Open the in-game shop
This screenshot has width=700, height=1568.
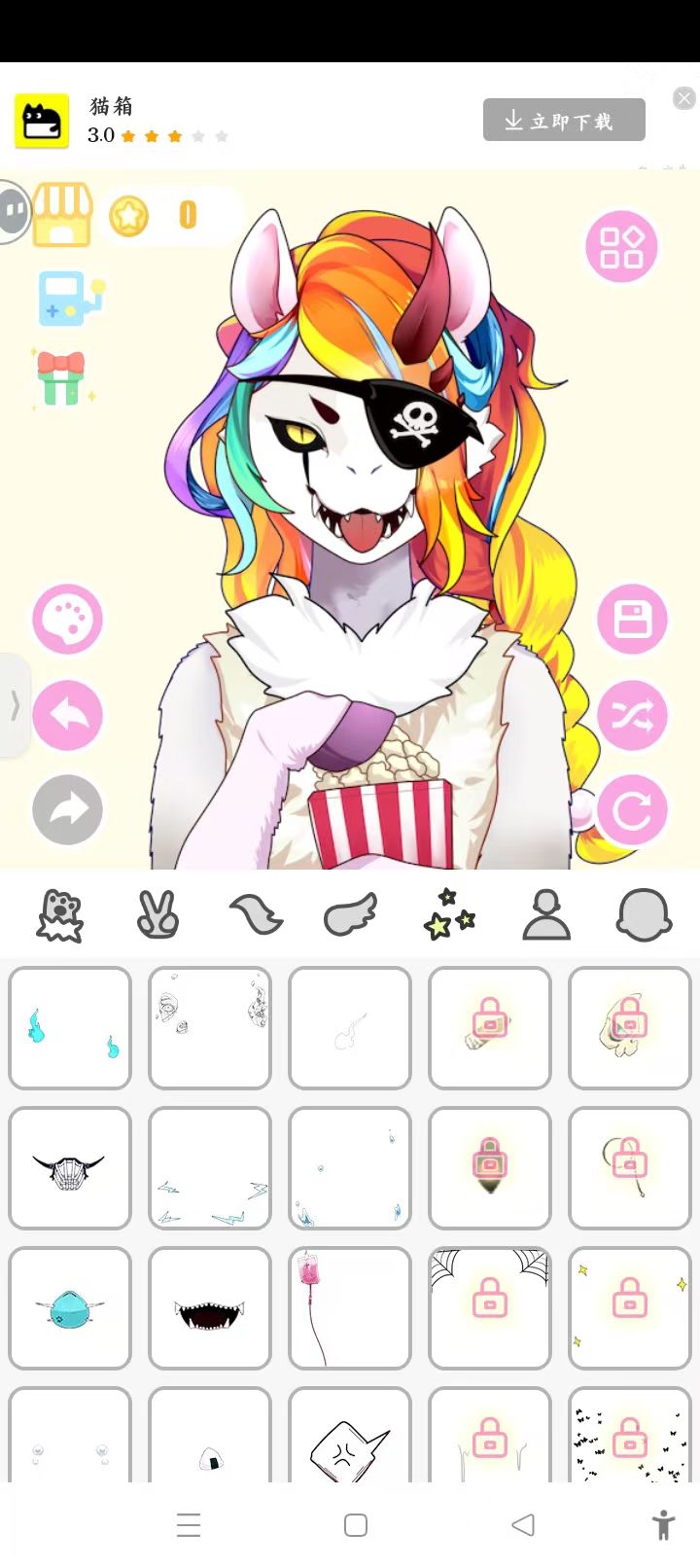(x=61, y=214)
